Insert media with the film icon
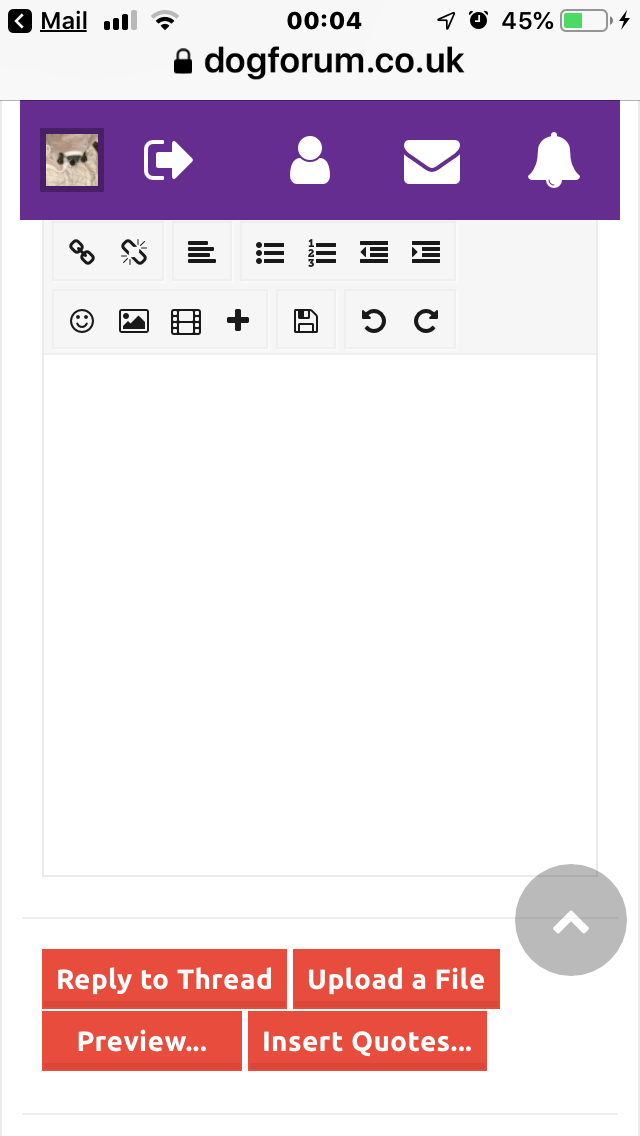640x1136 pixels. (186, 322)
